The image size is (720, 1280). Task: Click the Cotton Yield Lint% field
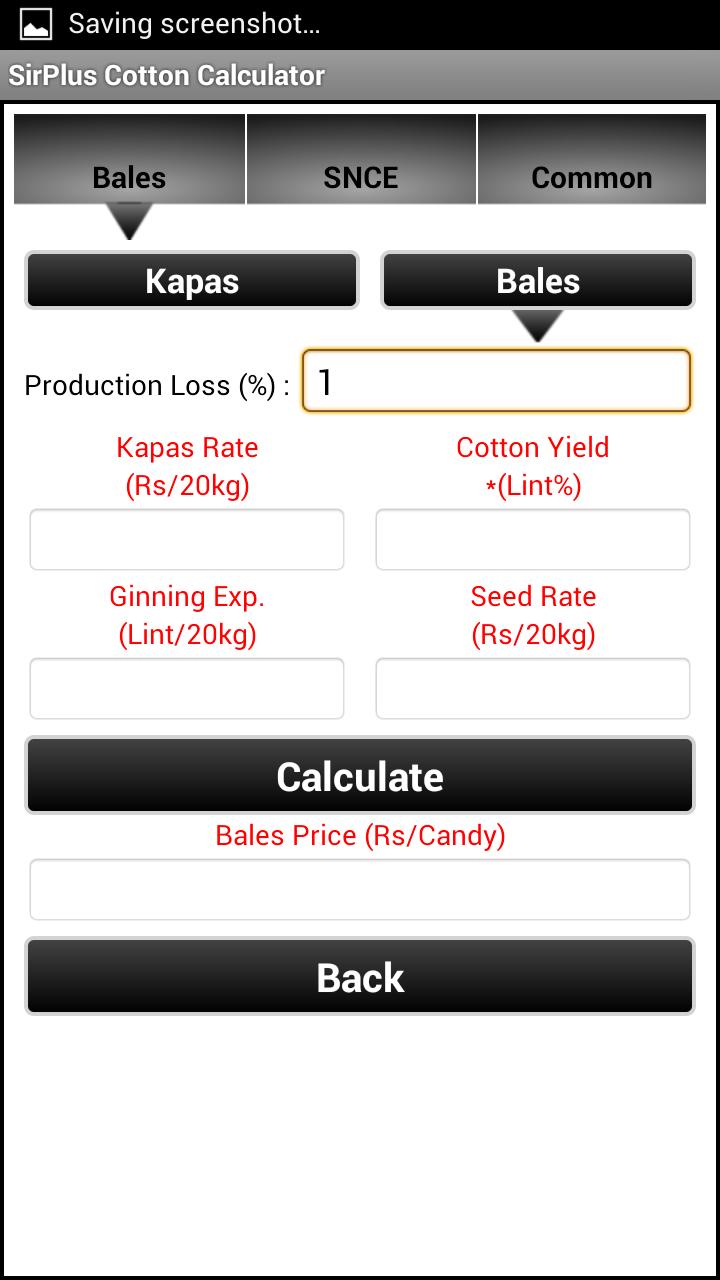(532, 538)
